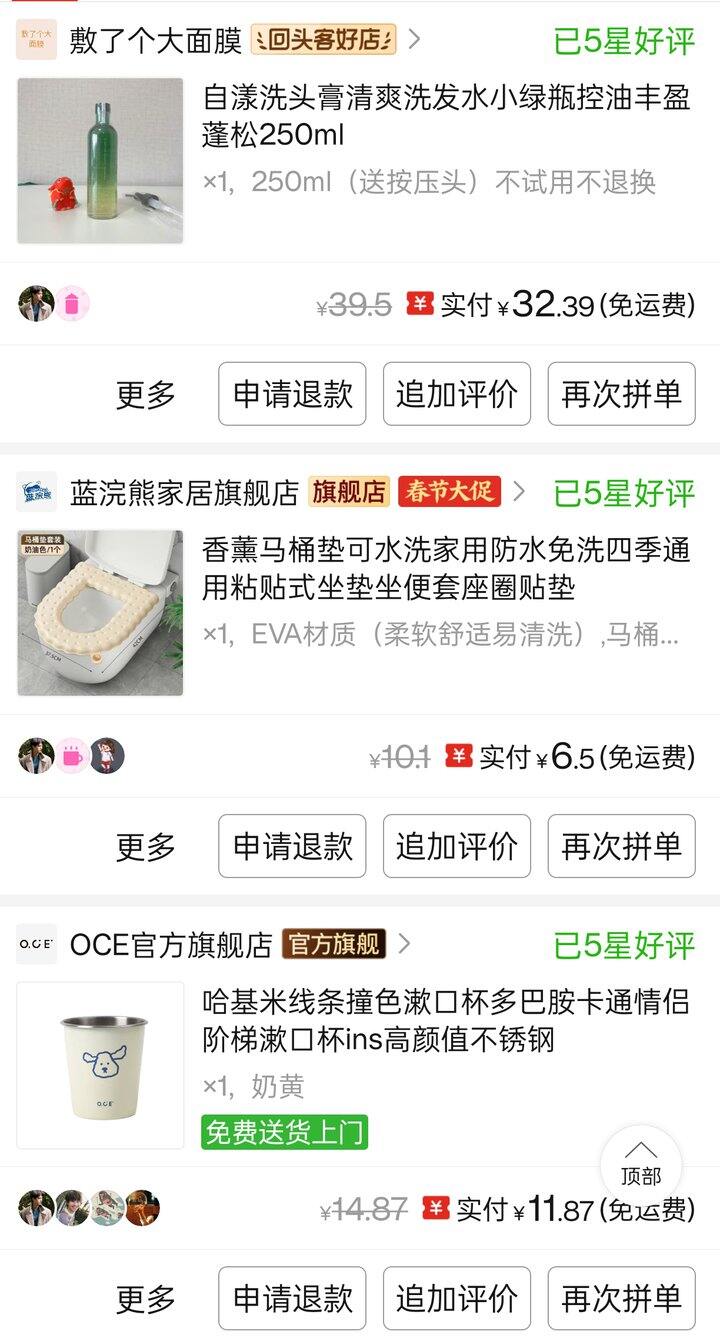Apply for a refund on the 香薰马桶垫

(292, 847)
